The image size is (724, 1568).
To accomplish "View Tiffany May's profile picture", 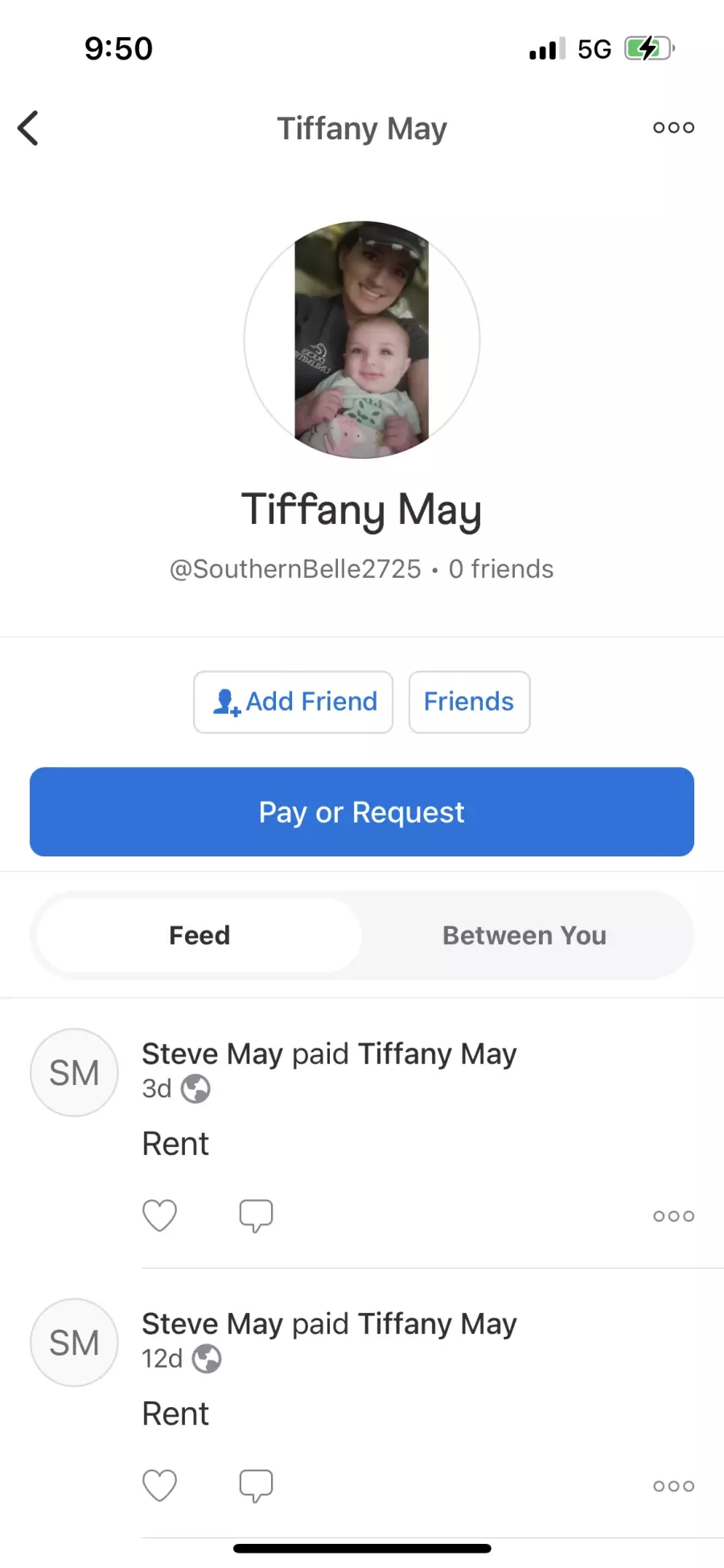I will [x=362, y=340].
